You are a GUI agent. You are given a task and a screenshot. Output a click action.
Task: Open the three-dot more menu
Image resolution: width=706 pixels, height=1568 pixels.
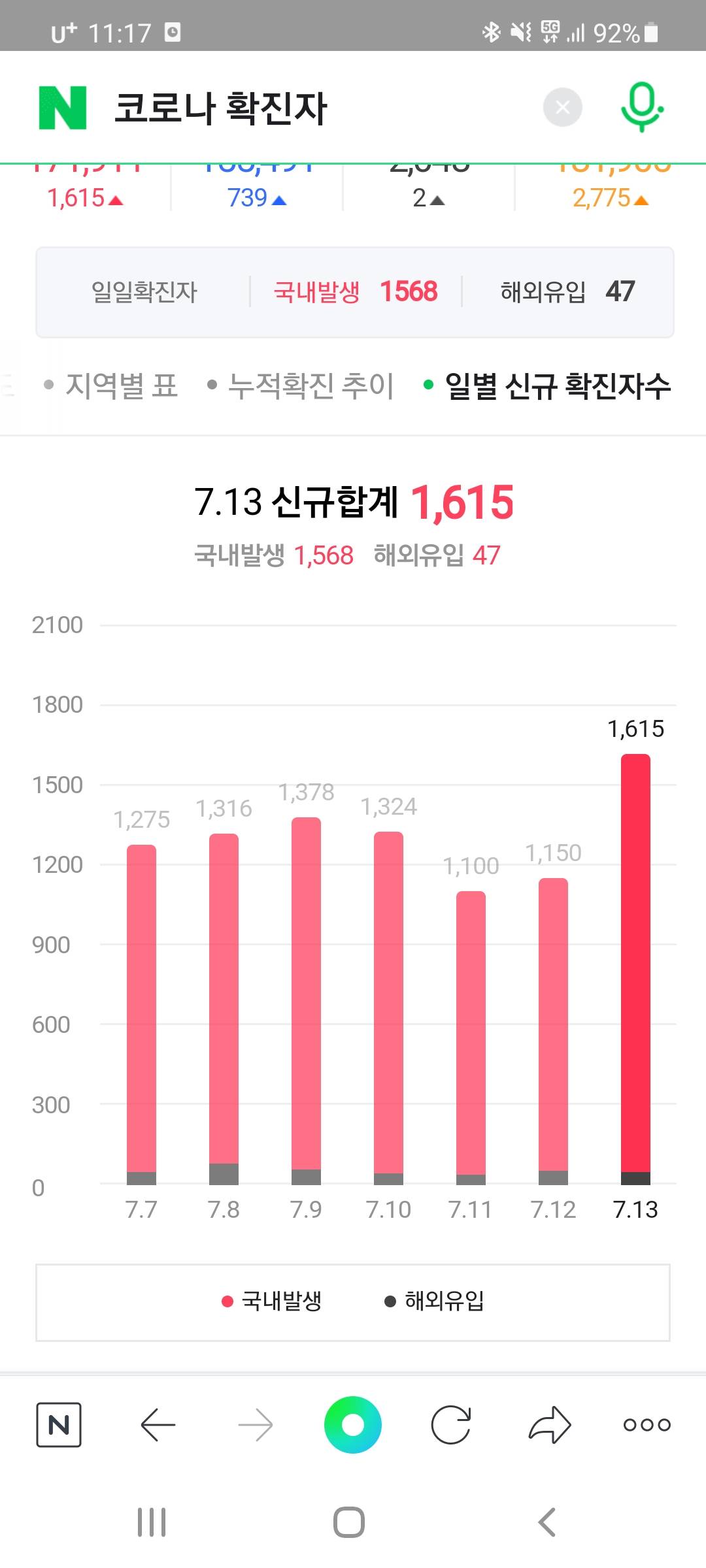coord(647,1424)
